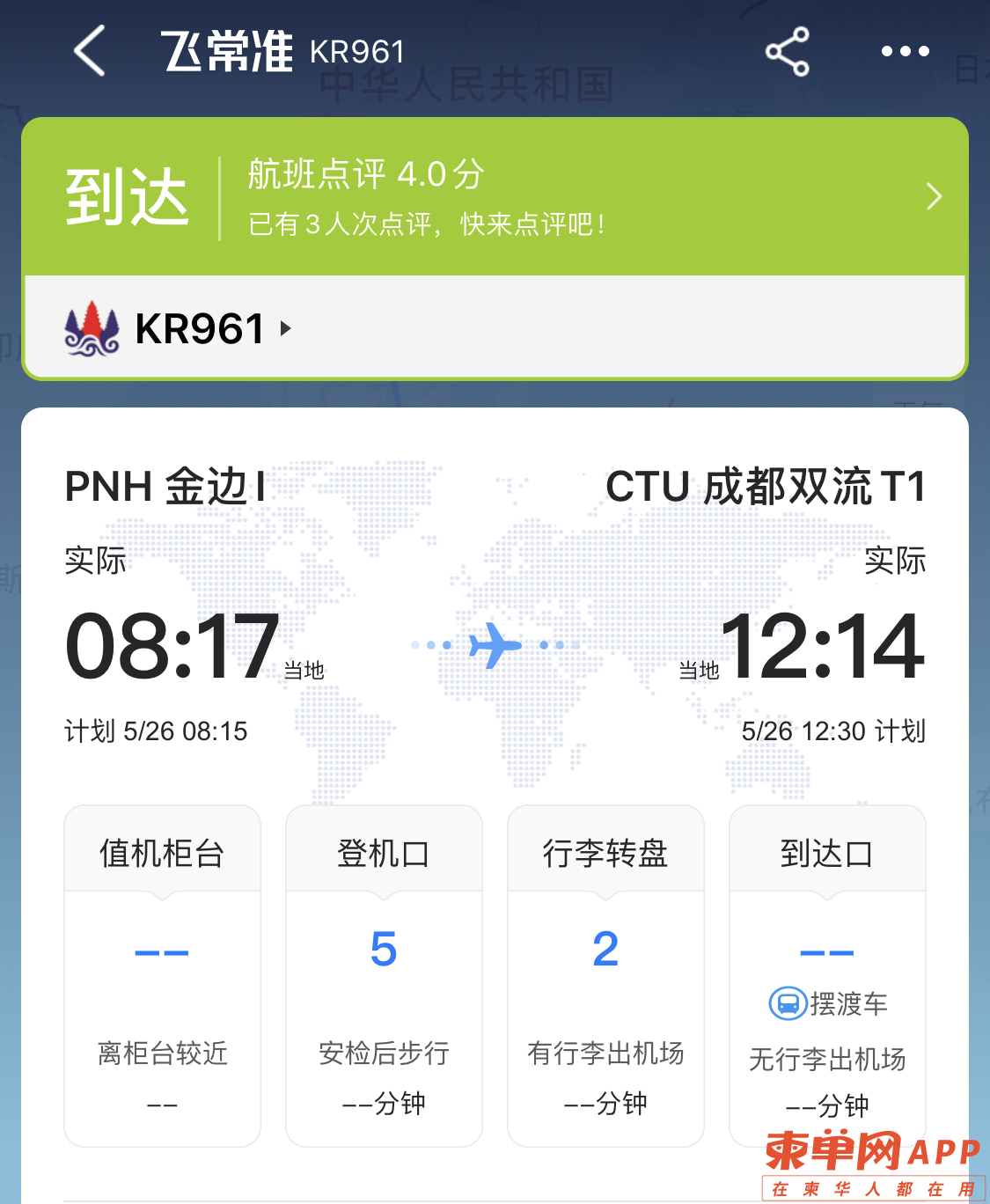This screenshot has height=1204, width=990.
Task: Open the 登机口 boarding gate 5 card
Action: click(384, 975)
